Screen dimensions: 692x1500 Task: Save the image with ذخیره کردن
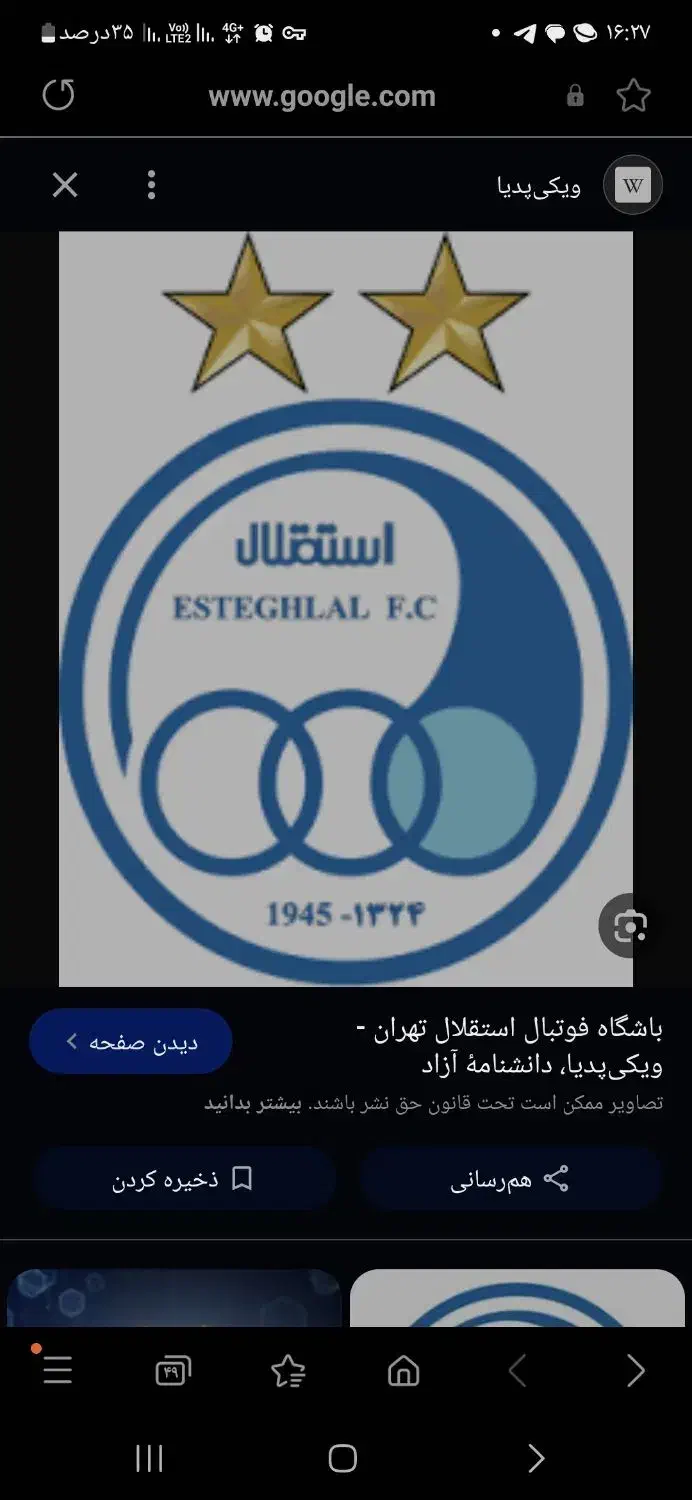click(x=184, y=1179)
